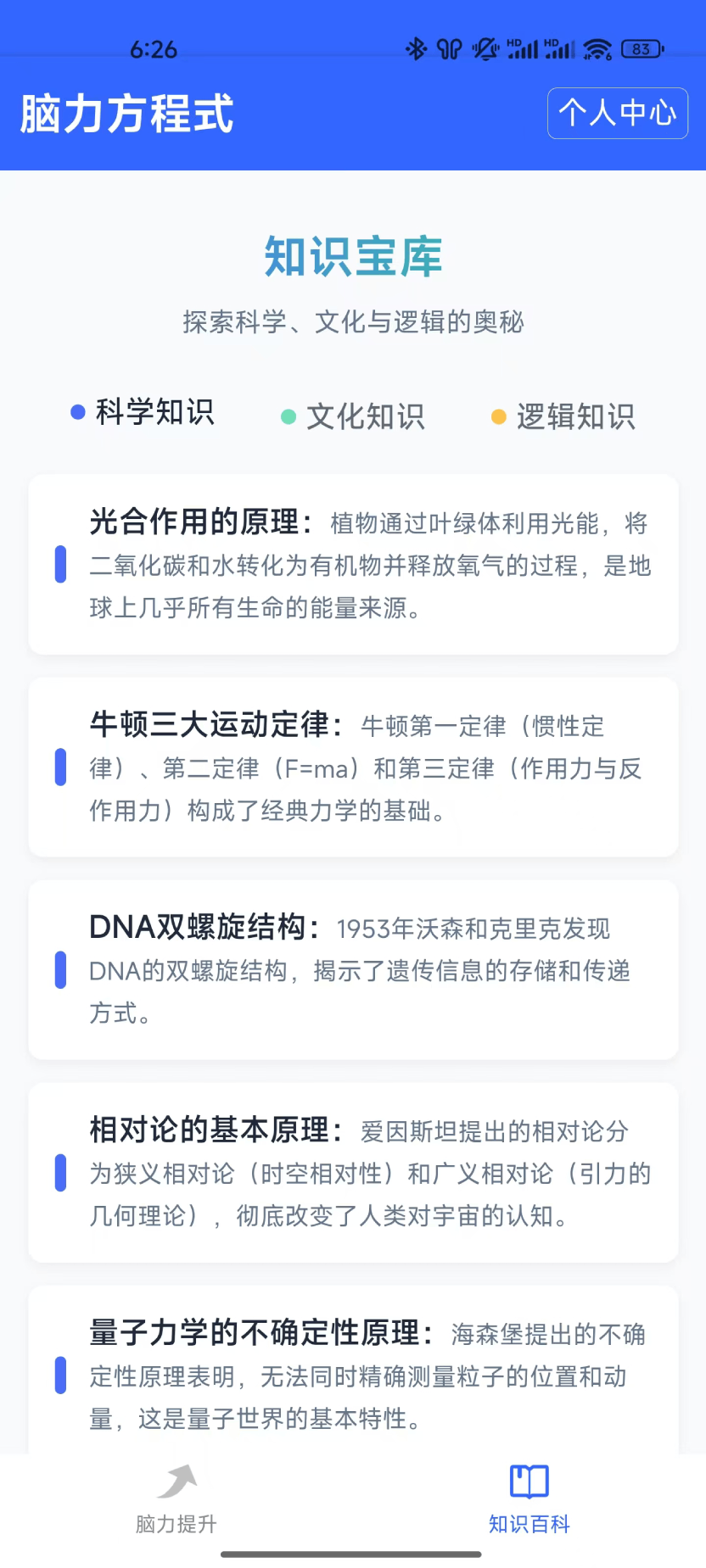Image resolution: width=706 pixels, height=1568 pixels.
Task: Tap the Wi-Fi icon in the status bar
Action: 597,49
